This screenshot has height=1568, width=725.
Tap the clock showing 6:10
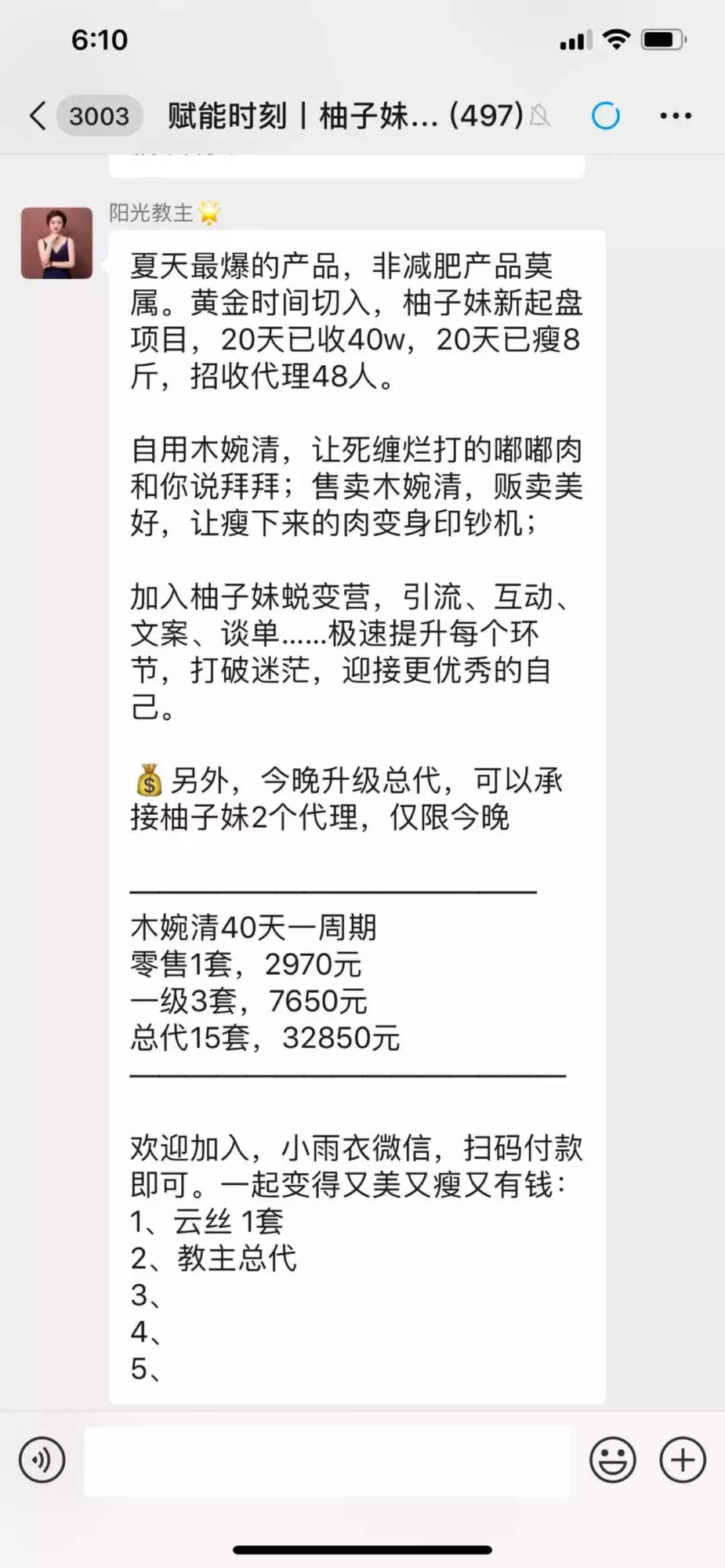pyautogui.click(x=99, y=40)
